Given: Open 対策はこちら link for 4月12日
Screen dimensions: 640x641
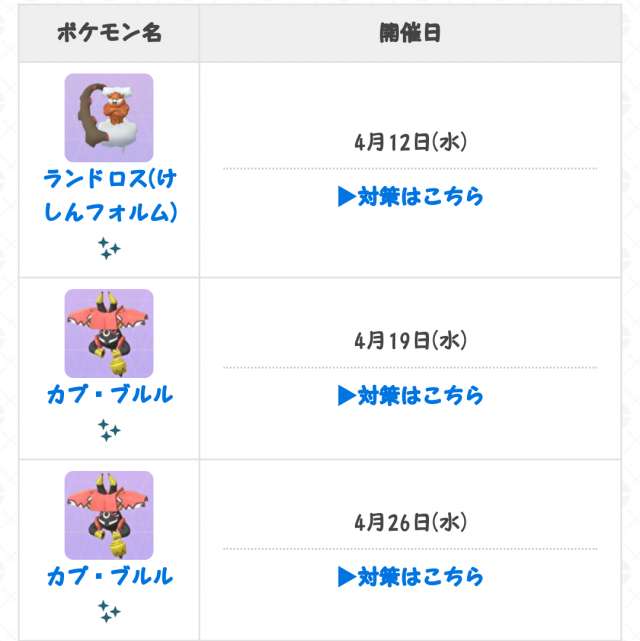Looking at the screenshot, I should point(410,196).
